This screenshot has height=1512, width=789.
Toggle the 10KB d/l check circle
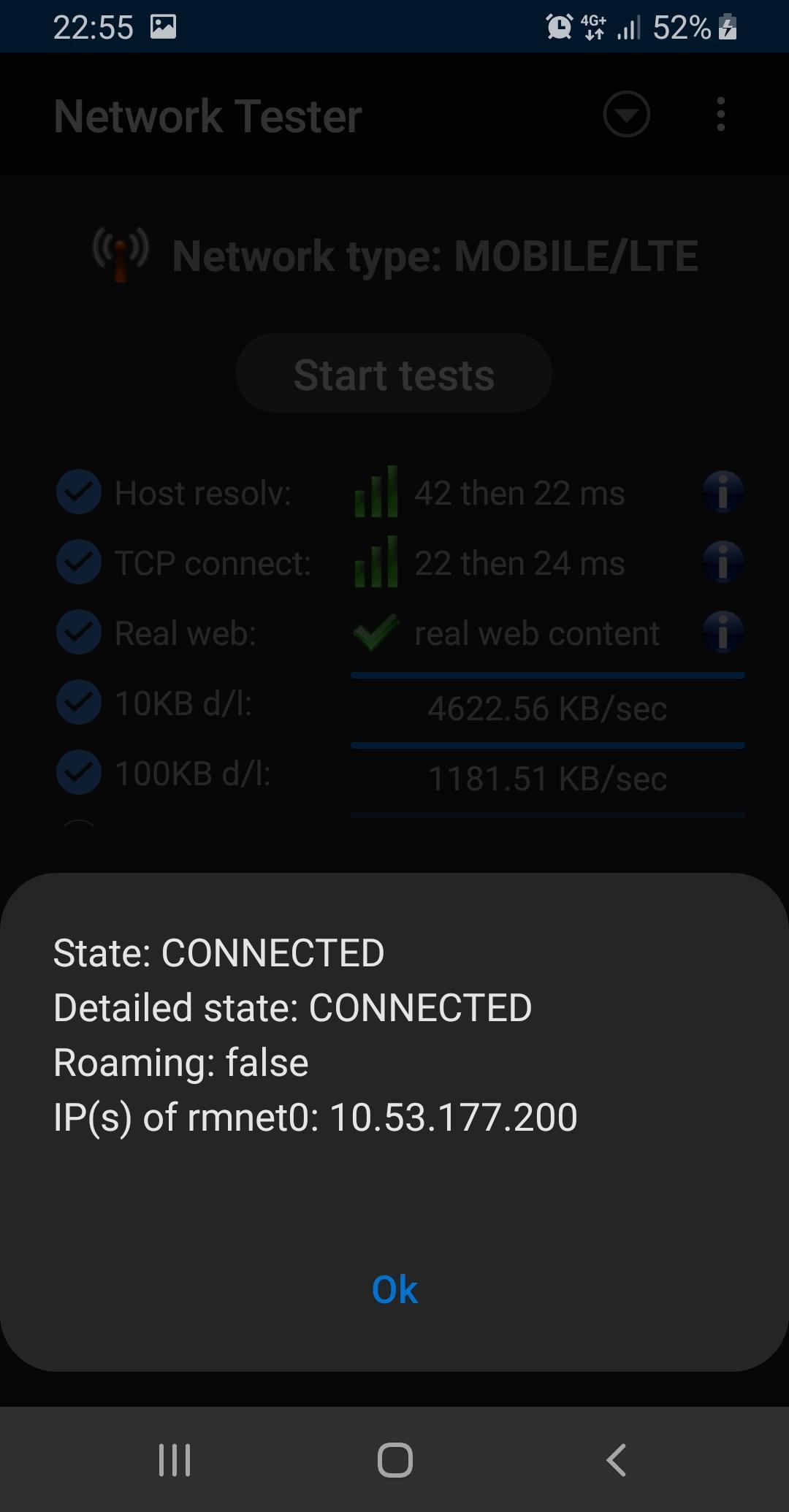[x=78, y=703]
